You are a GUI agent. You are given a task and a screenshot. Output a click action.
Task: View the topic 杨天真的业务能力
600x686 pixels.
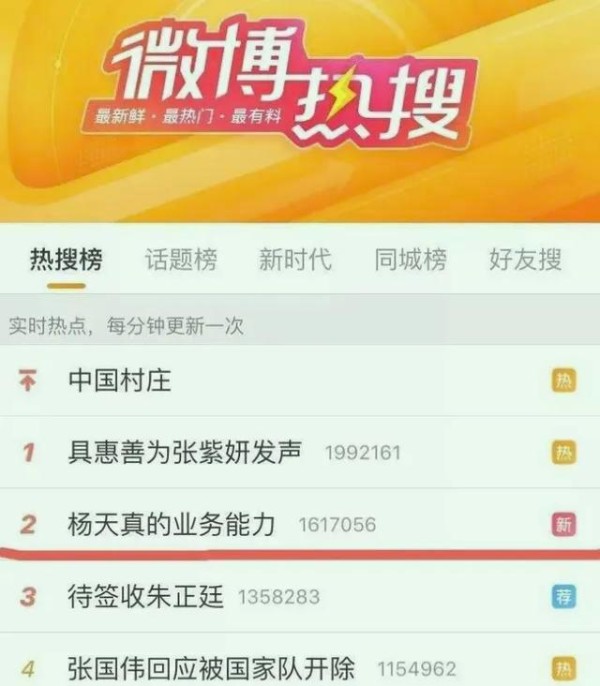(x=171, y=523)
